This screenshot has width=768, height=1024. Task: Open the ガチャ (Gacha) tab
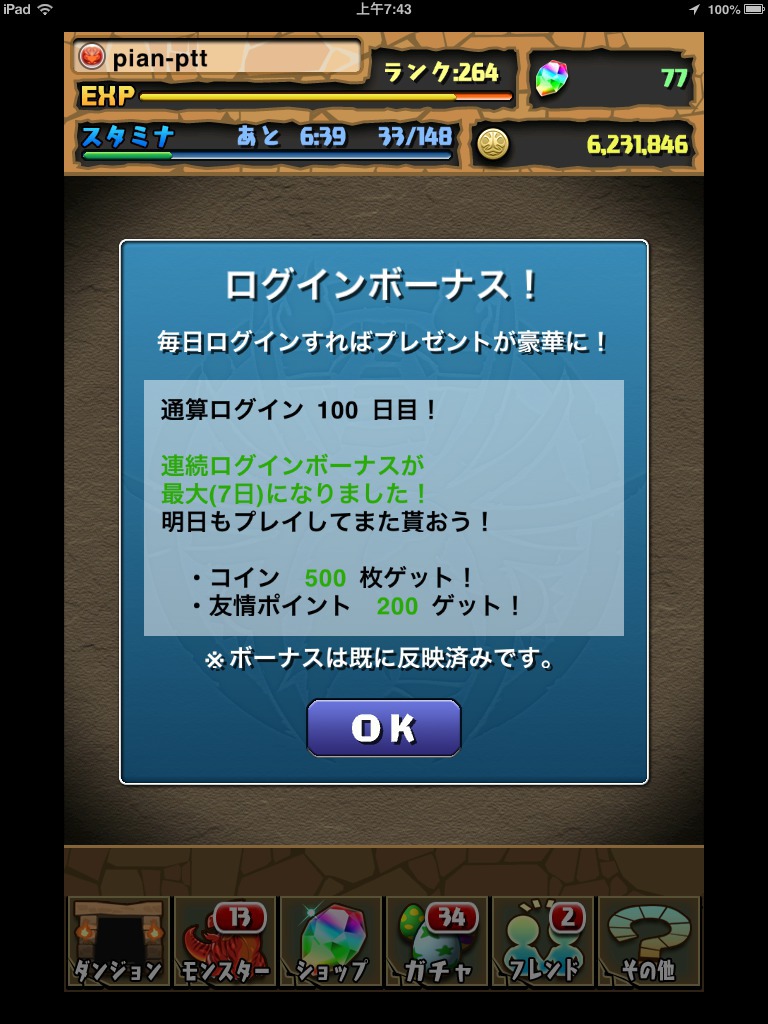click(437, 942)
